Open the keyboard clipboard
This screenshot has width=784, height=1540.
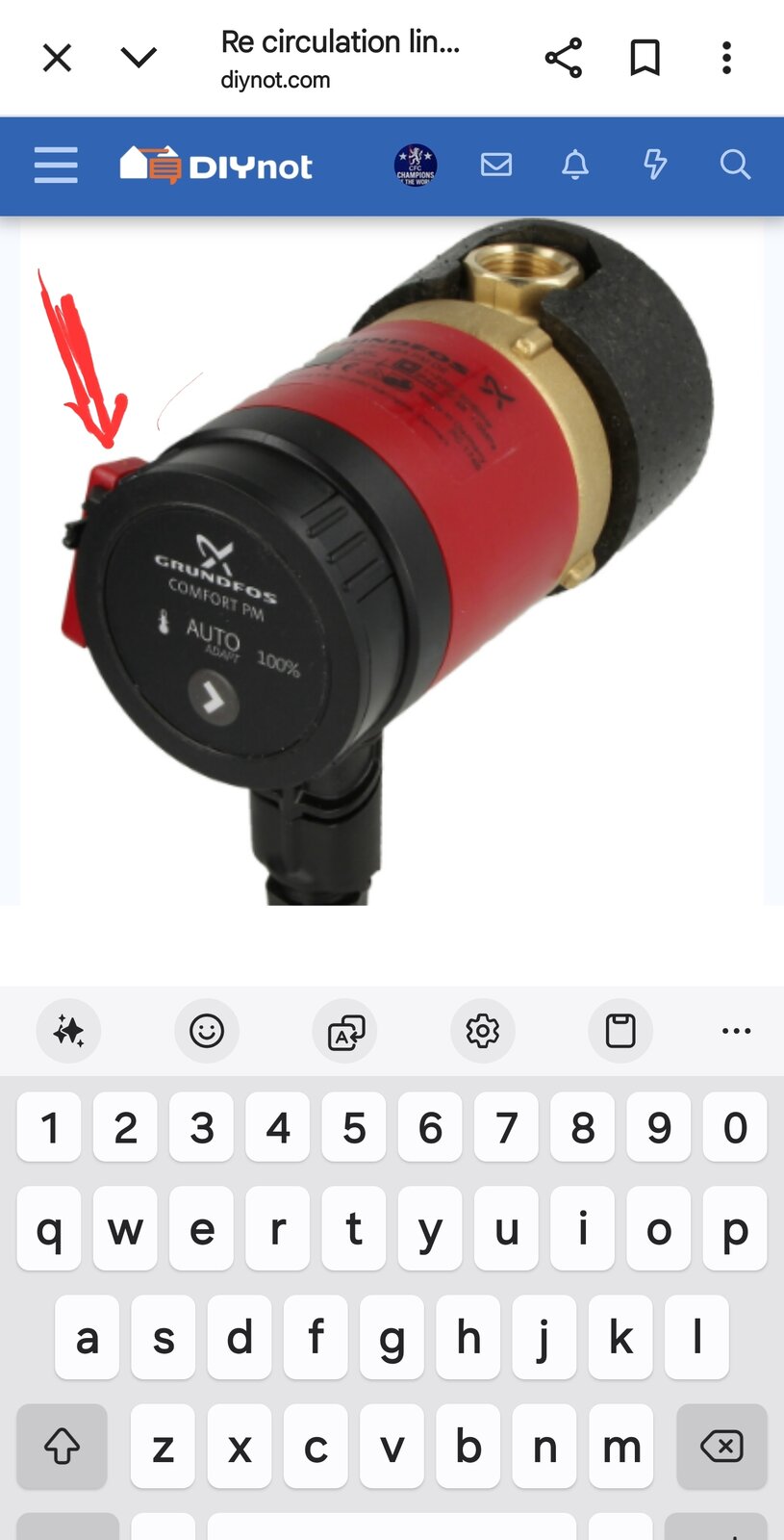(x=620, y=1031)
